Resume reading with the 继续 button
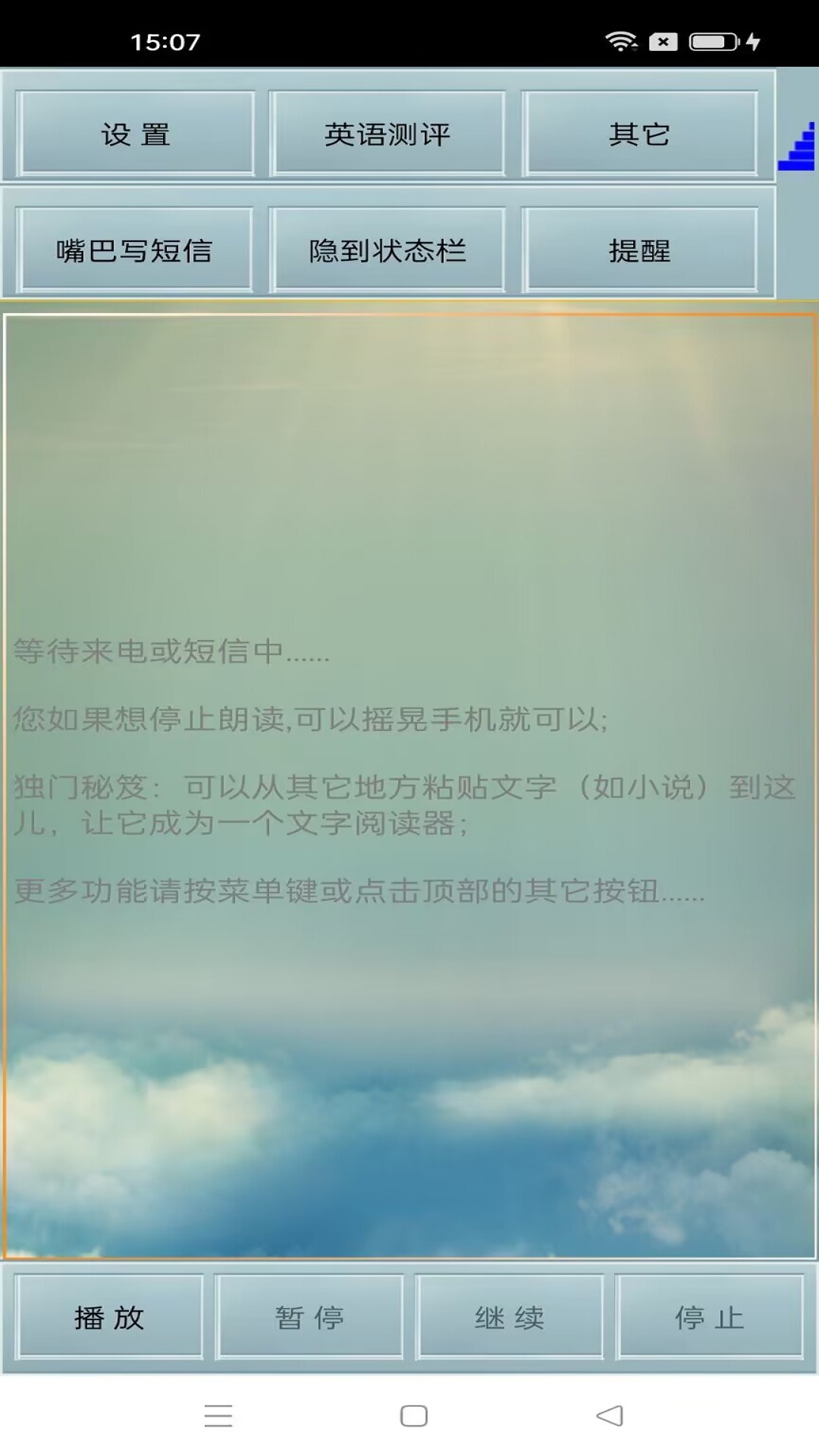819x1456 pixels. 510,1317
